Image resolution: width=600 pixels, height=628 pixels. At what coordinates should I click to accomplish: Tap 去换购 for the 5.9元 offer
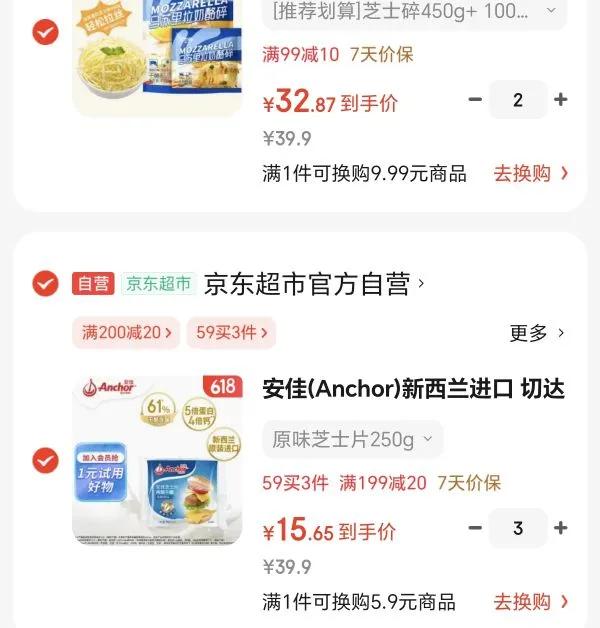[x=531, y=602]
